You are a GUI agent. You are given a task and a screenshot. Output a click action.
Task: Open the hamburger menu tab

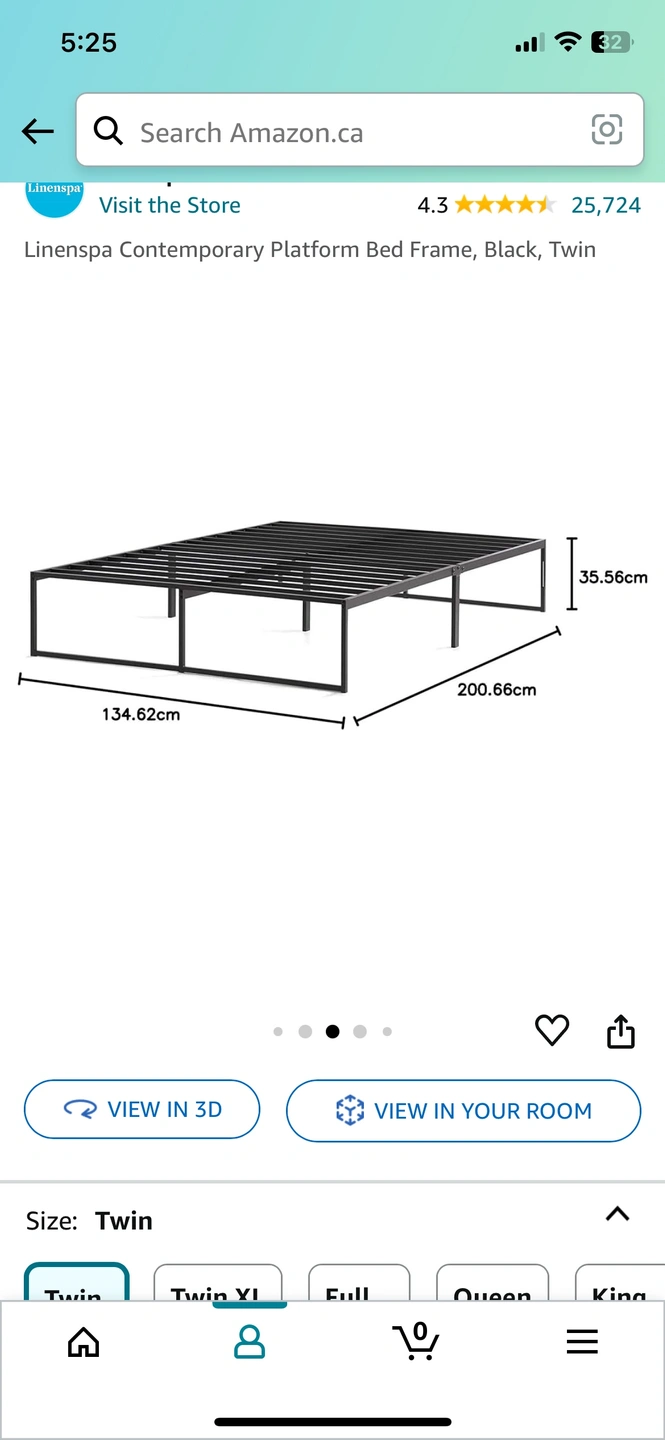(582, 1341)
